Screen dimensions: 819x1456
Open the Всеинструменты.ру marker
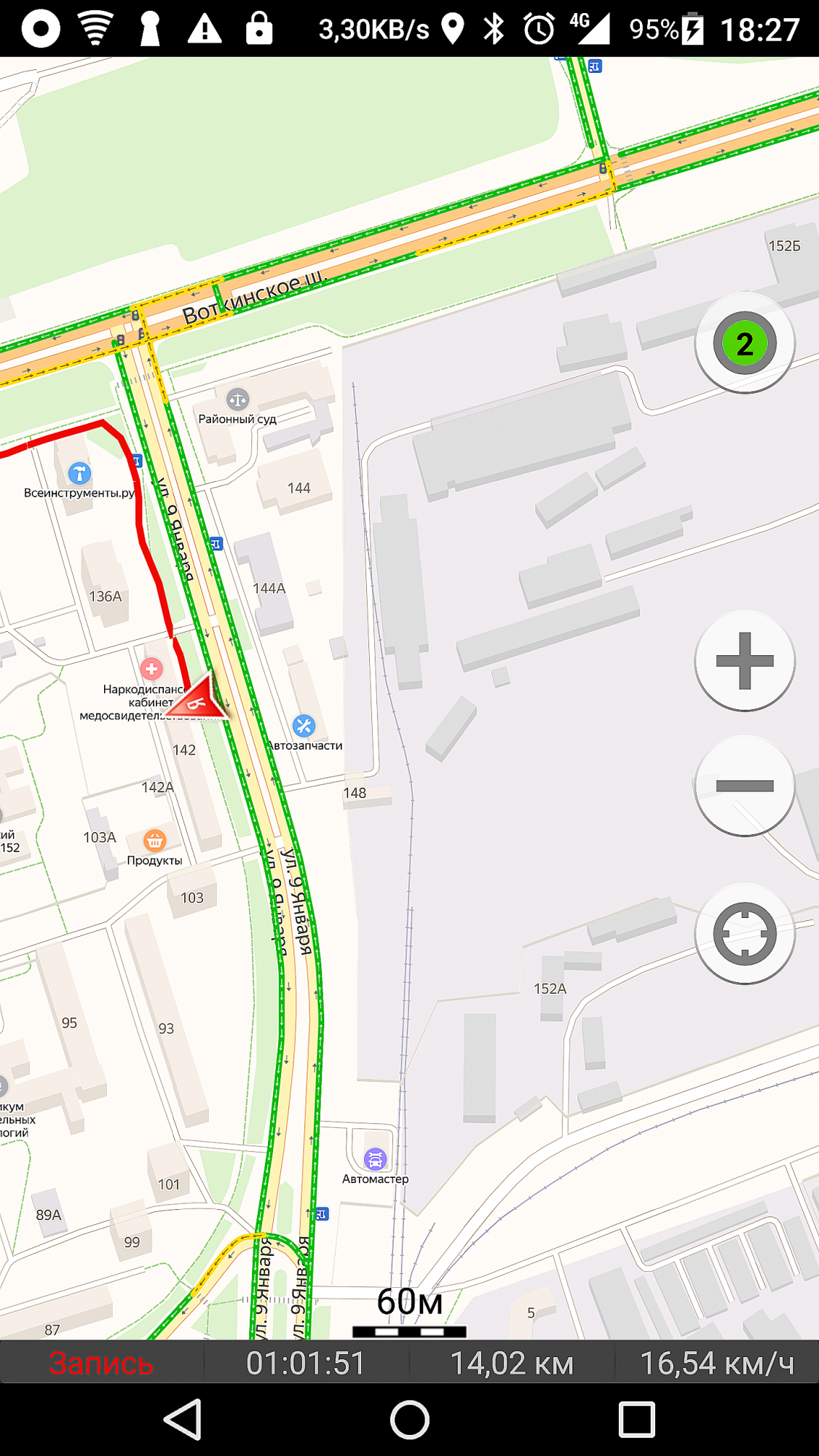coord(79,473)
